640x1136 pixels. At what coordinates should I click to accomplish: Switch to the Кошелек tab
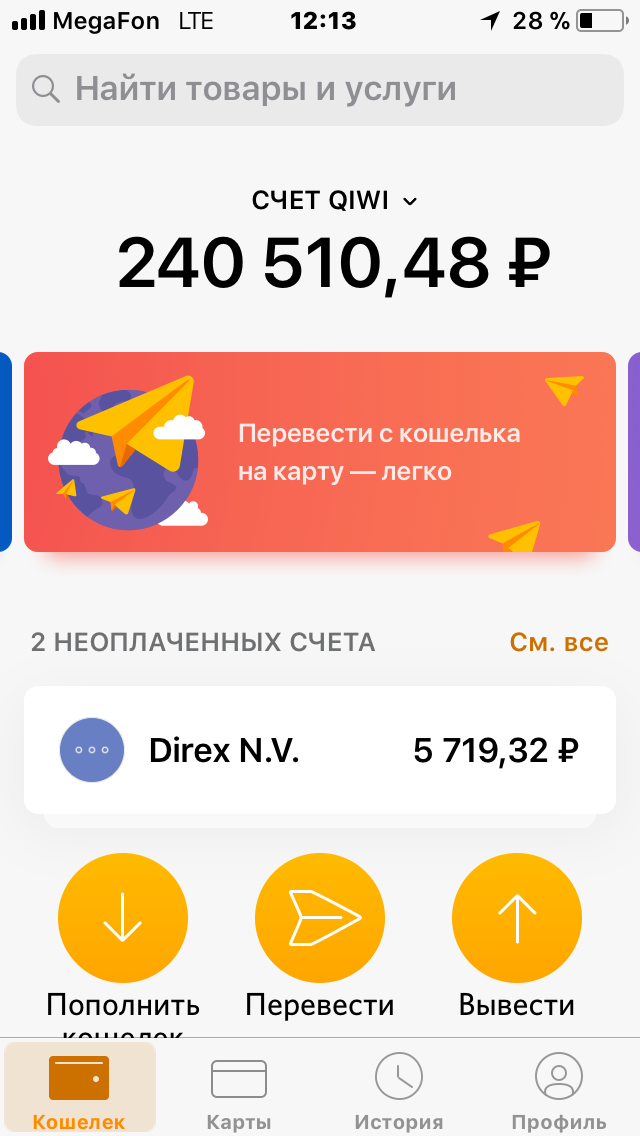click(79, 1090)
